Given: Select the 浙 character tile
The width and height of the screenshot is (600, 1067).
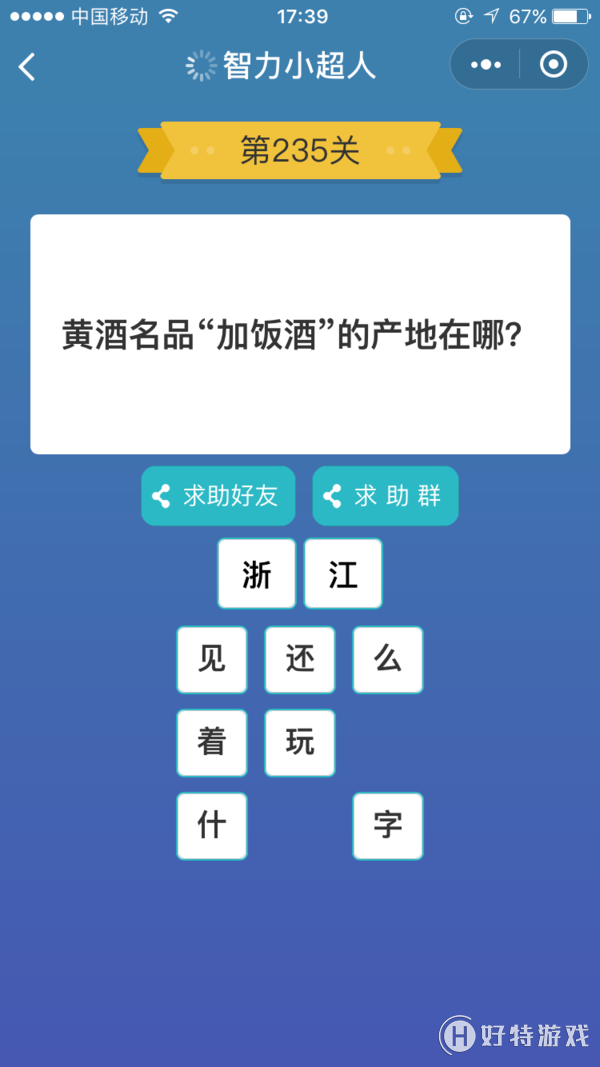Looking at the screenshot, I should pos(256,574).
